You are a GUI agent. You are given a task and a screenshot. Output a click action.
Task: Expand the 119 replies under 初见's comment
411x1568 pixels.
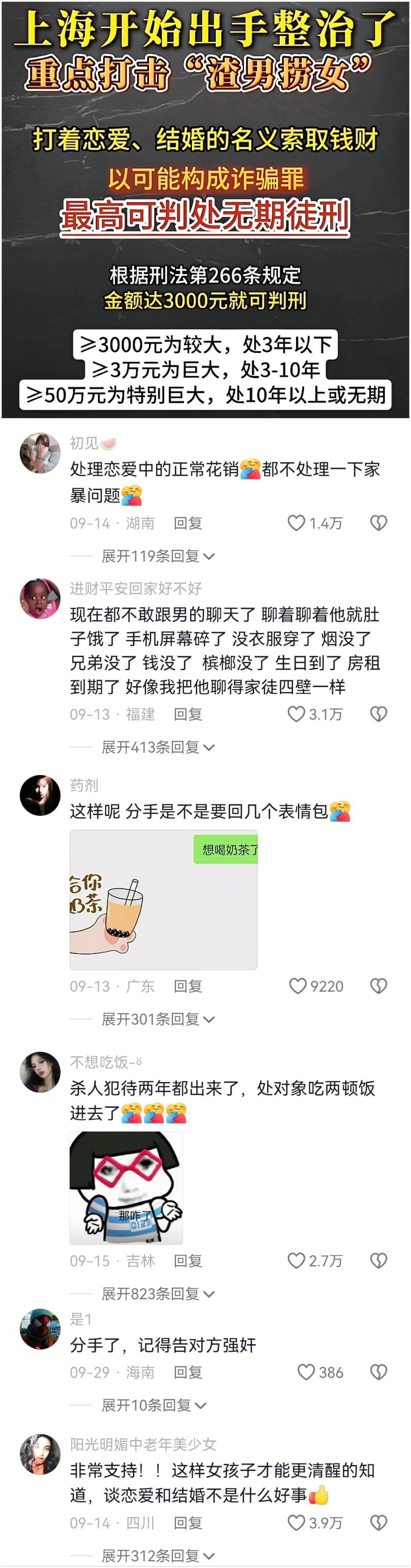[157, 556]
